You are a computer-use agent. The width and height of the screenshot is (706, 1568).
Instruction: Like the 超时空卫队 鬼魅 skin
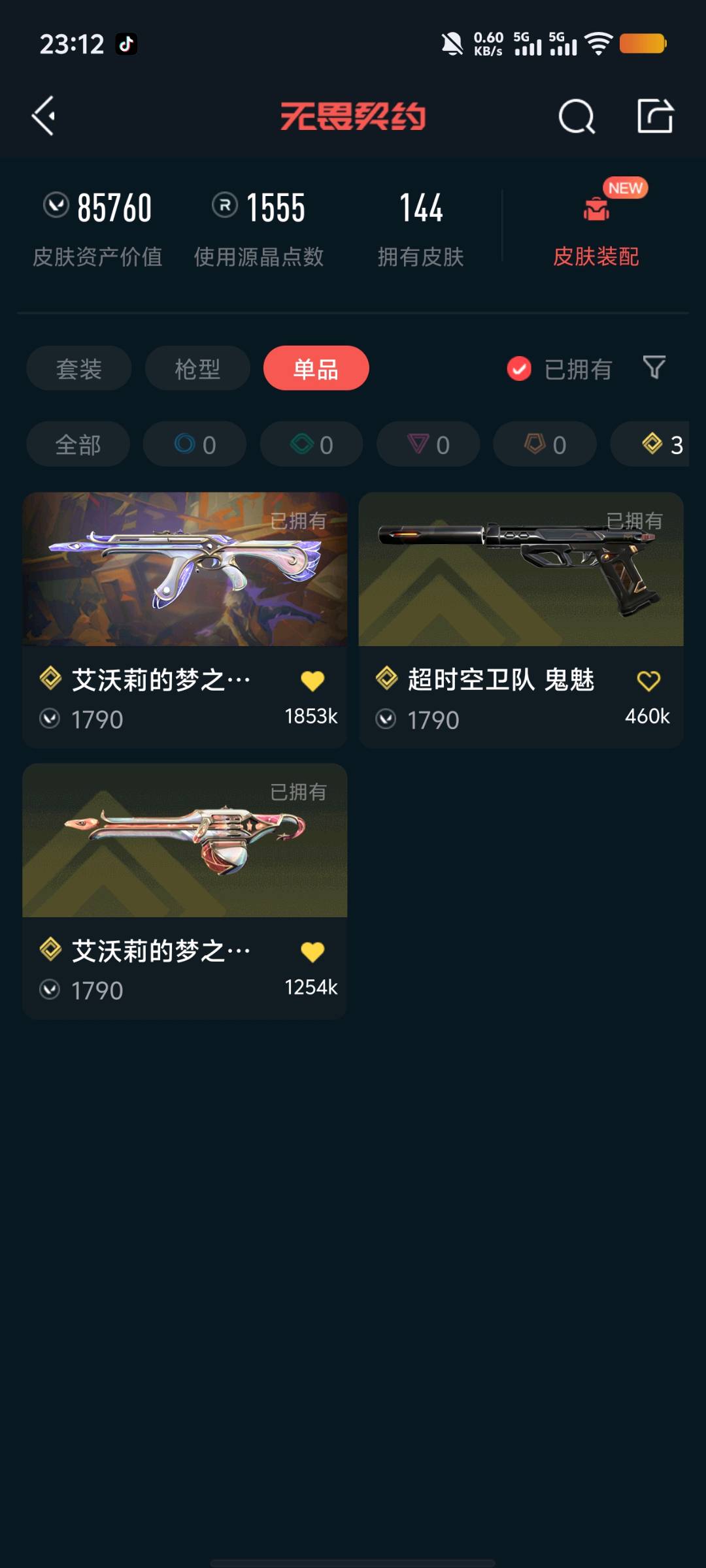[648, 681]
